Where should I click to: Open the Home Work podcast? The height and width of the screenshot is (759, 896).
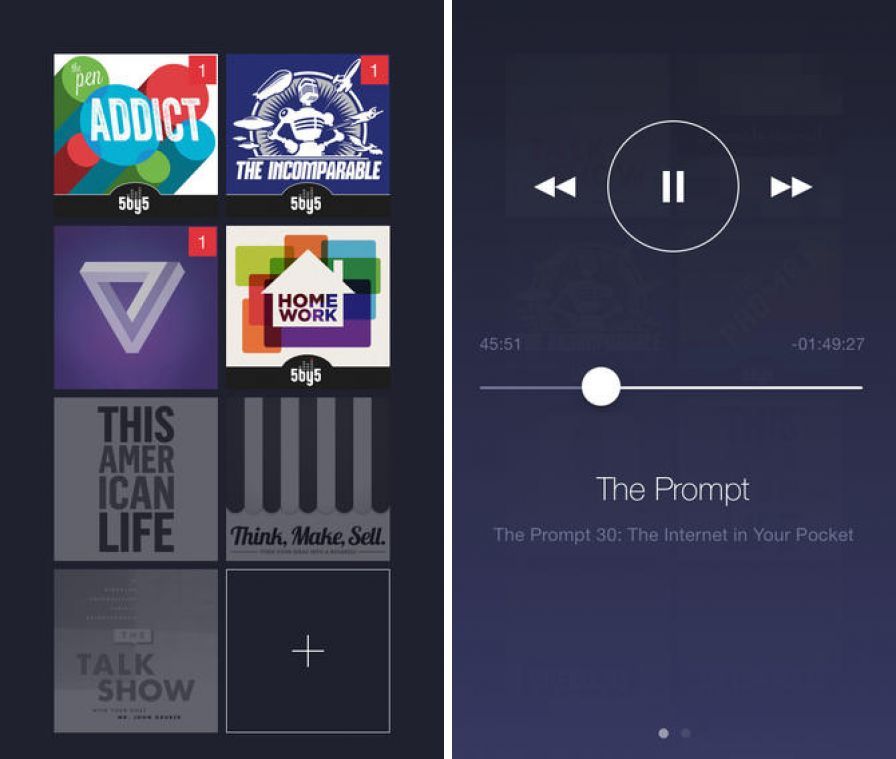point(307,307)
